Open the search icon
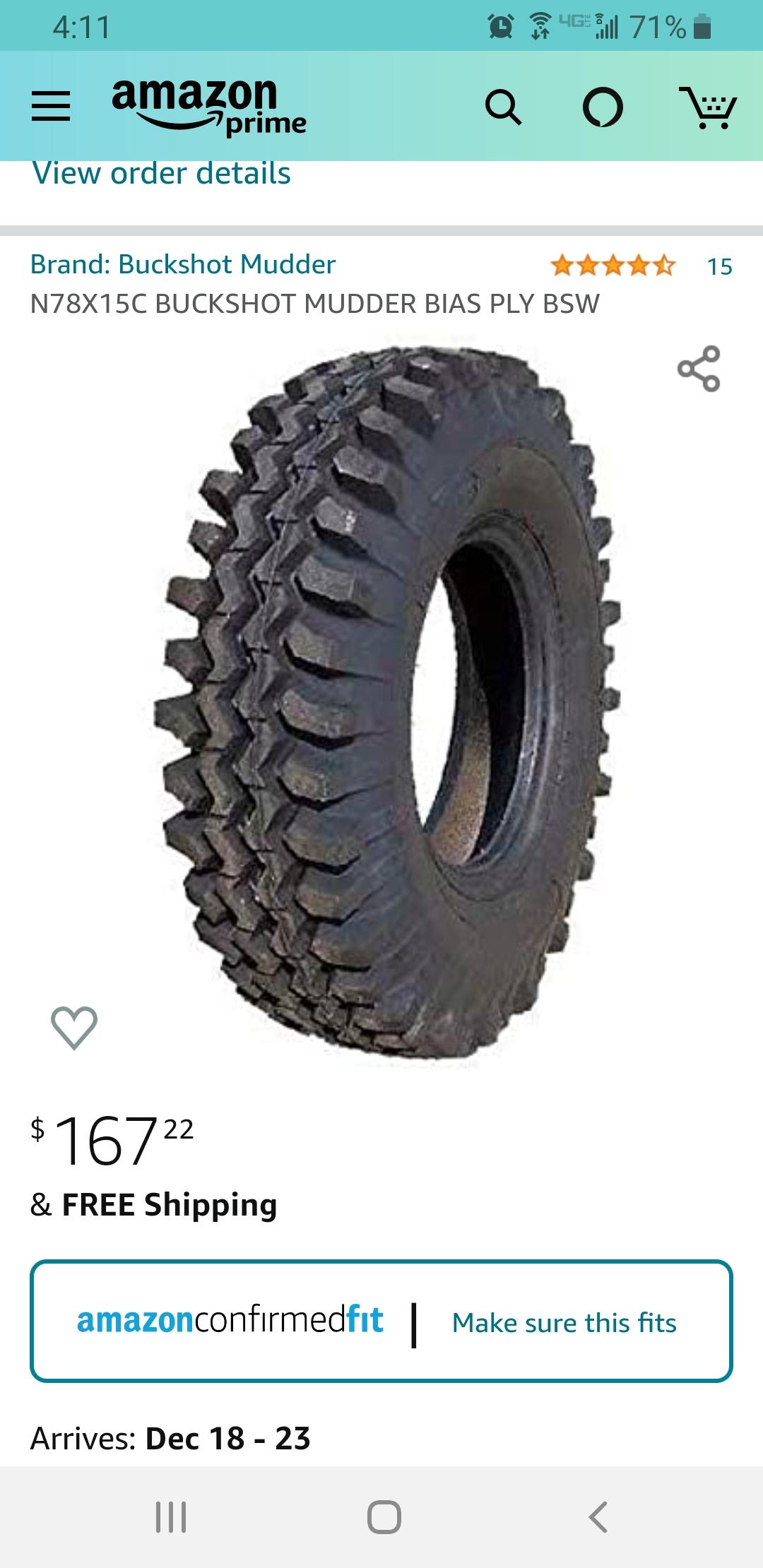 coord(503,107)
